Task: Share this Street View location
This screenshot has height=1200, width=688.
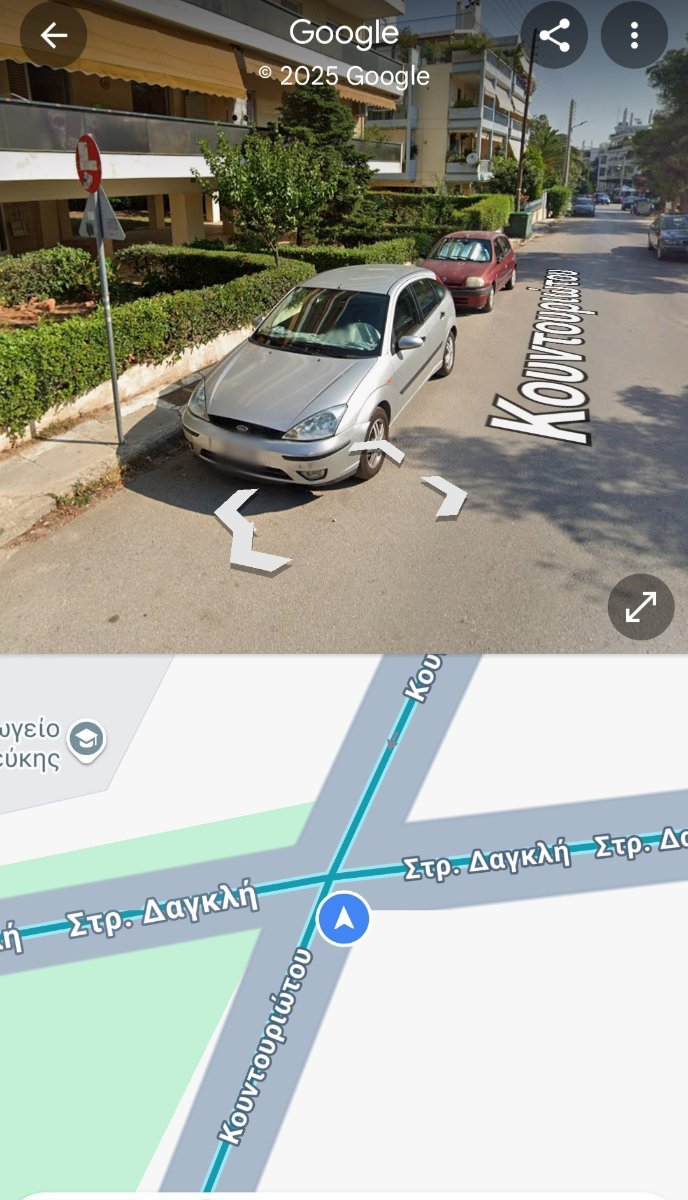Action: (554, 35)
